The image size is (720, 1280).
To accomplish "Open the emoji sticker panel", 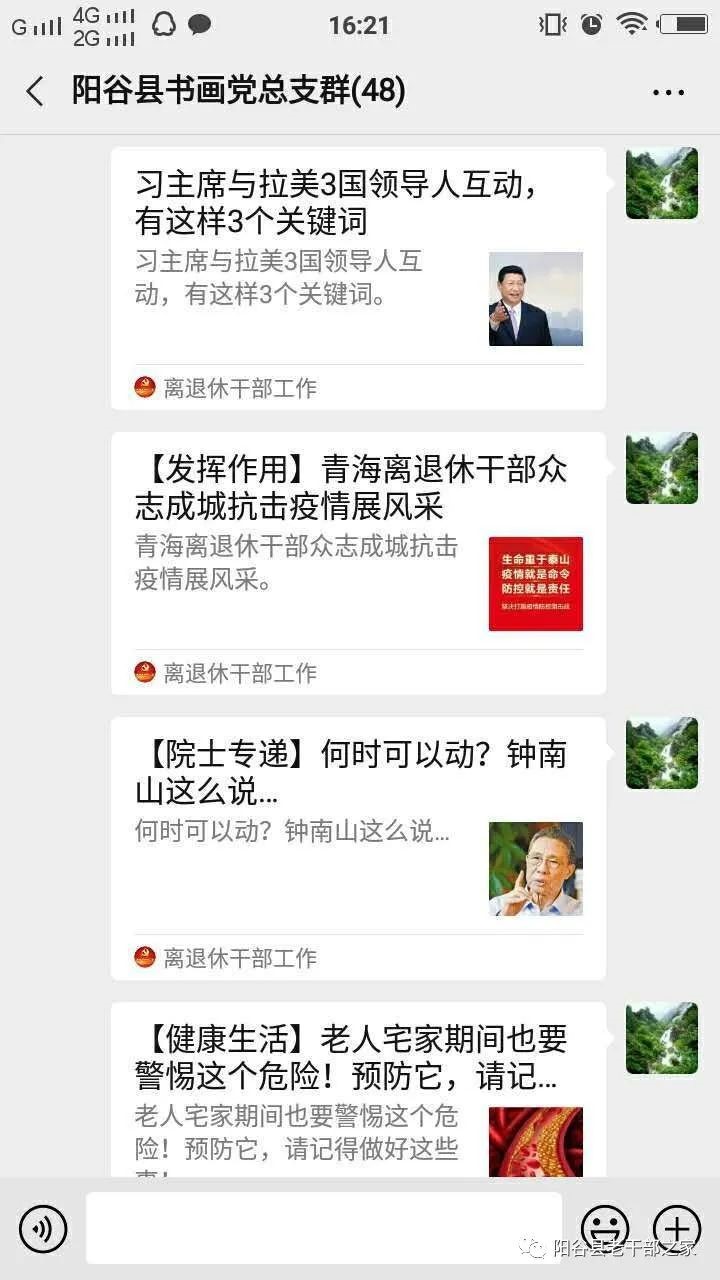I will click(605, 1227).
